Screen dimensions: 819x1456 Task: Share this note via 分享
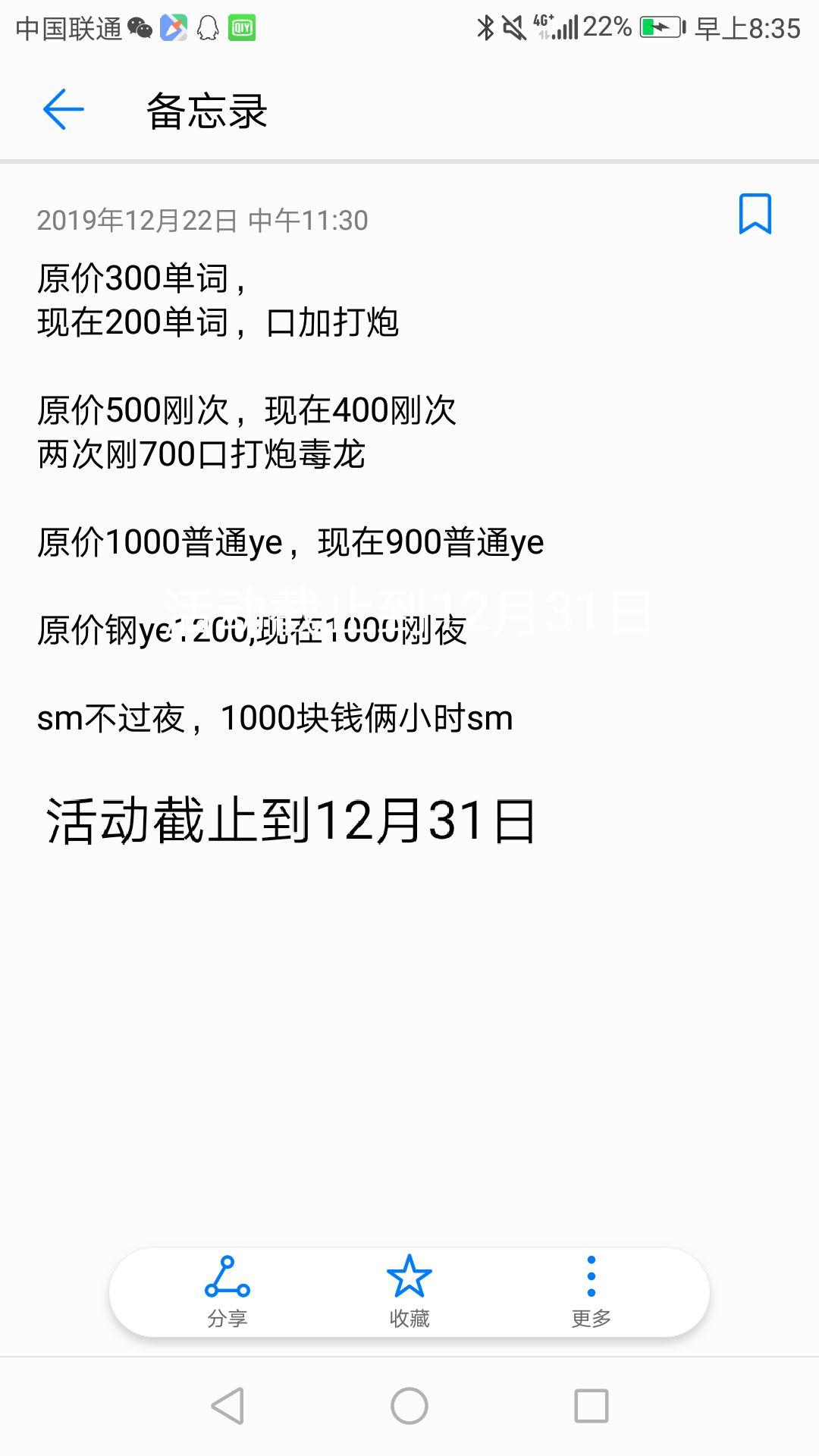227,1292
